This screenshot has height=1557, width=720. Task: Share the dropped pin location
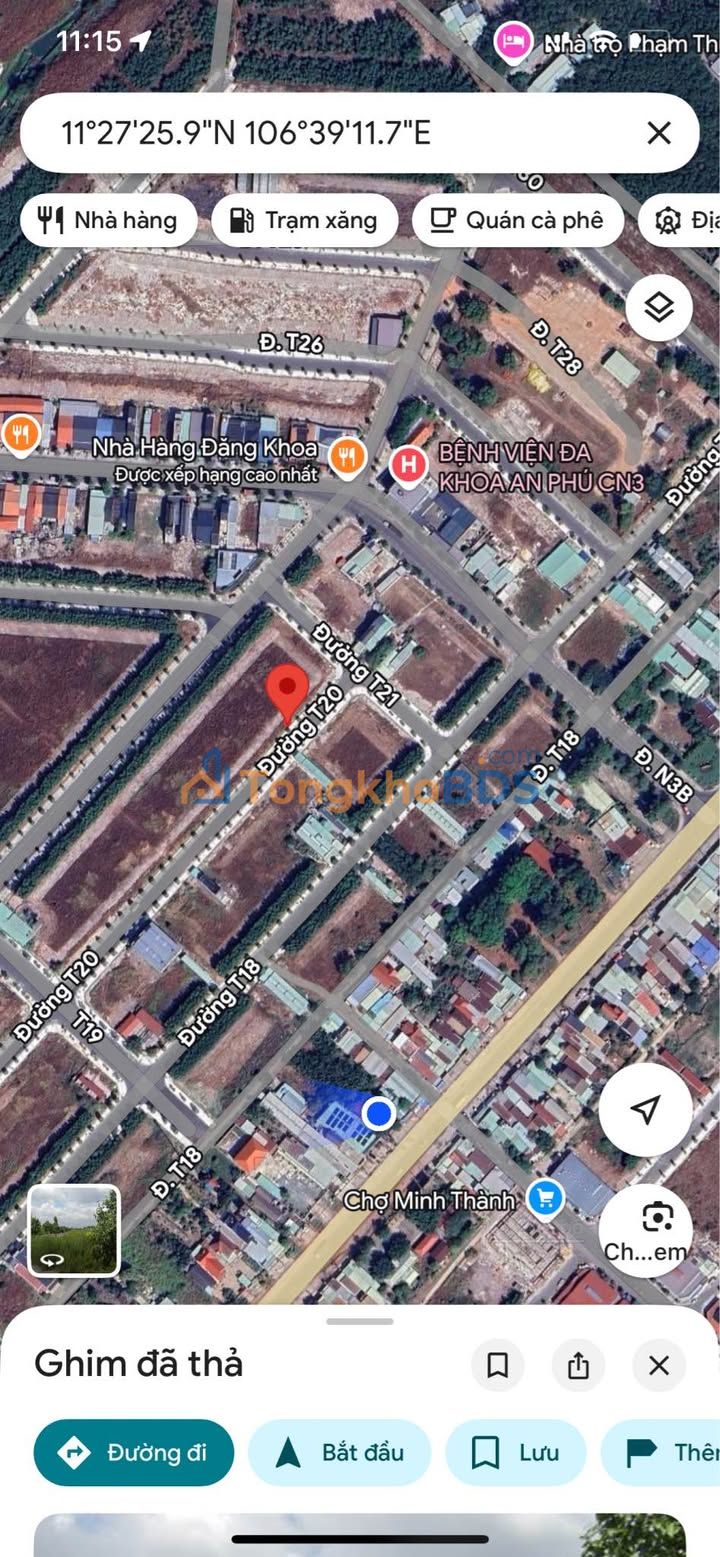578,1365
